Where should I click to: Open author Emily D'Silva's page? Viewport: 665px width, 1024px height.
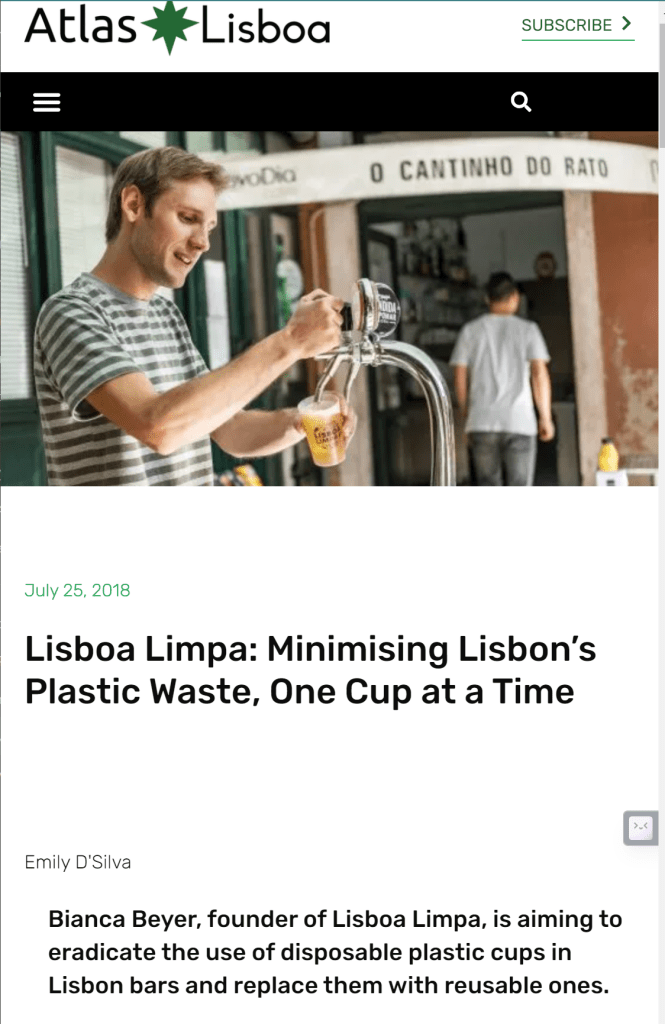tap(78, 862)
